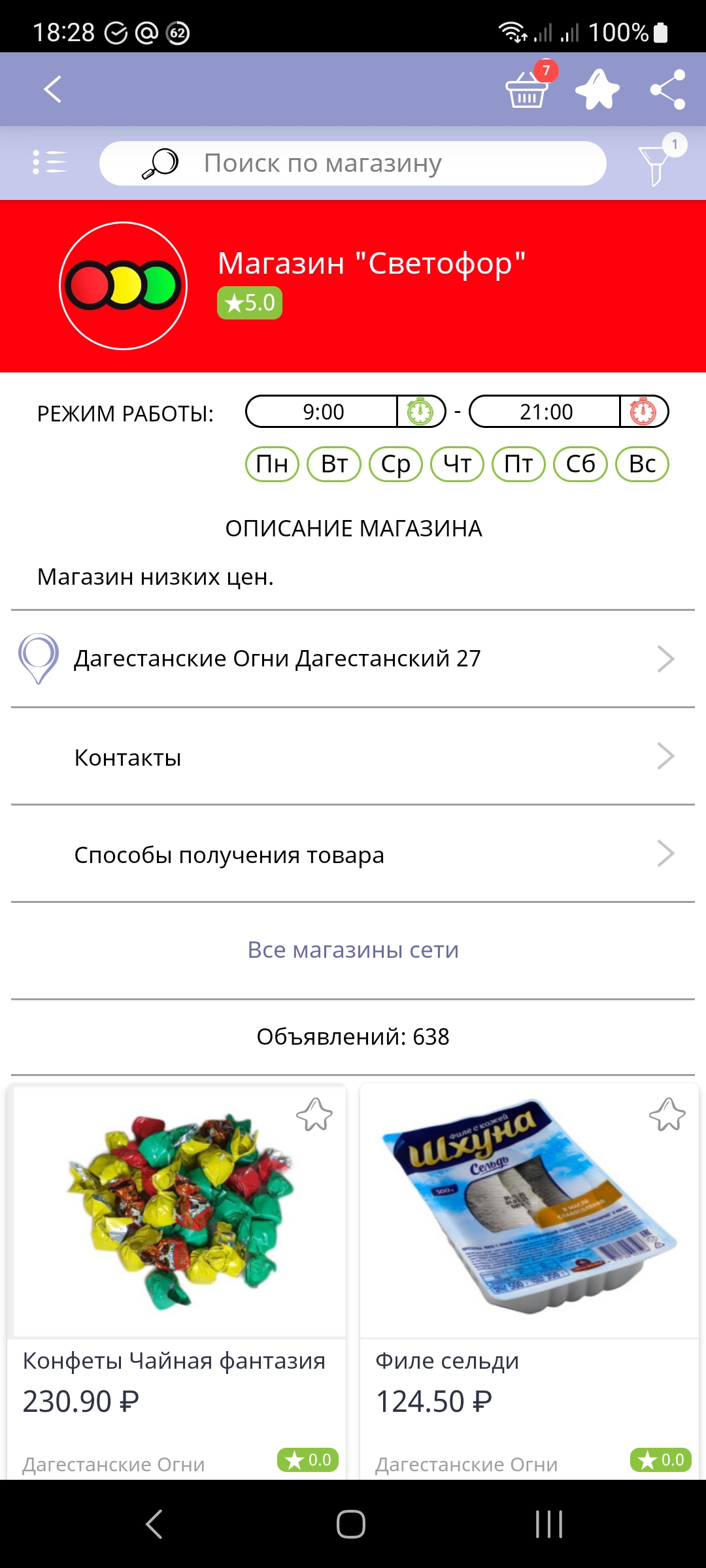
Task: Open the Конфеты Чайная фантазия product card
Action: click(x=176, y=1281)
